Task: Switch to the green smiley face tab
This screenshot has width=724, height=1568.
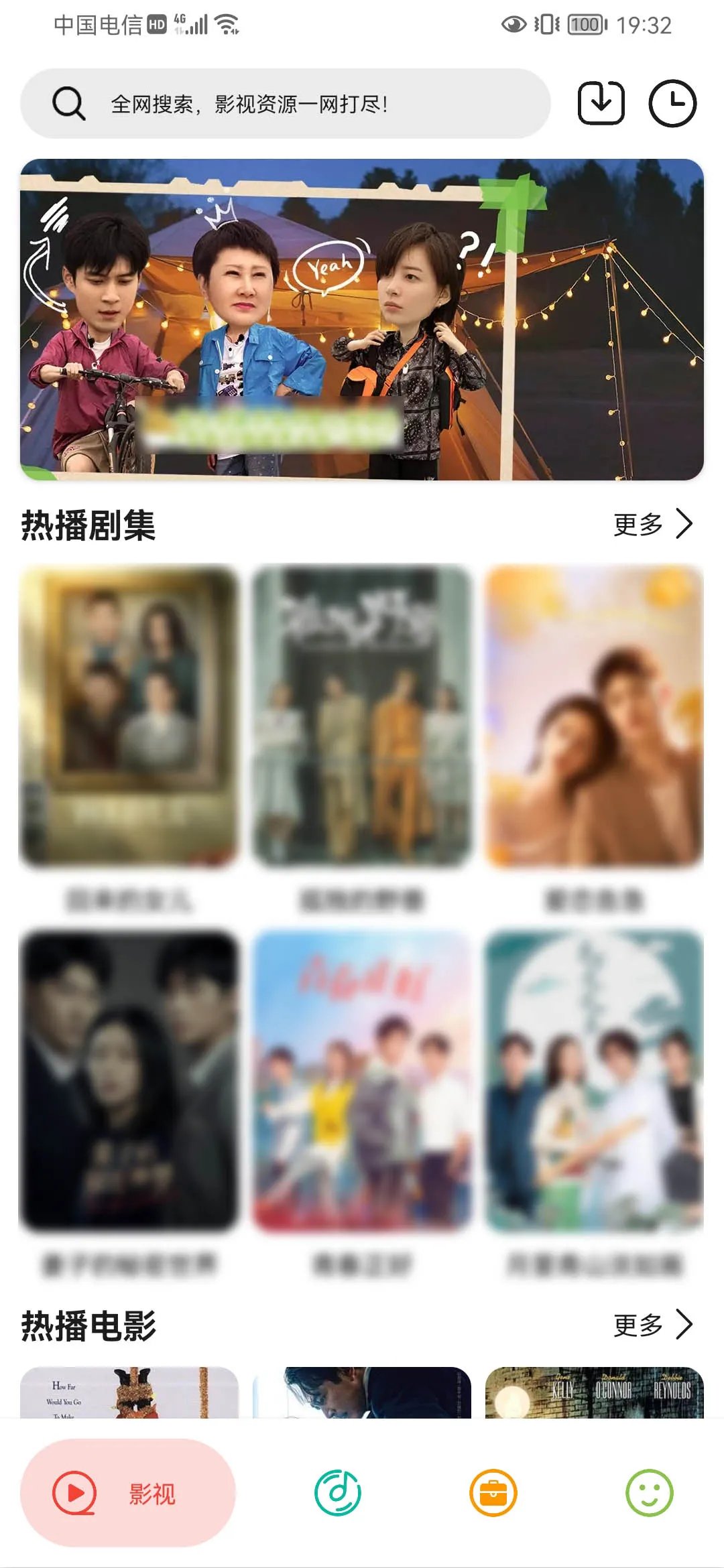Action: [x=649, y=1493]
